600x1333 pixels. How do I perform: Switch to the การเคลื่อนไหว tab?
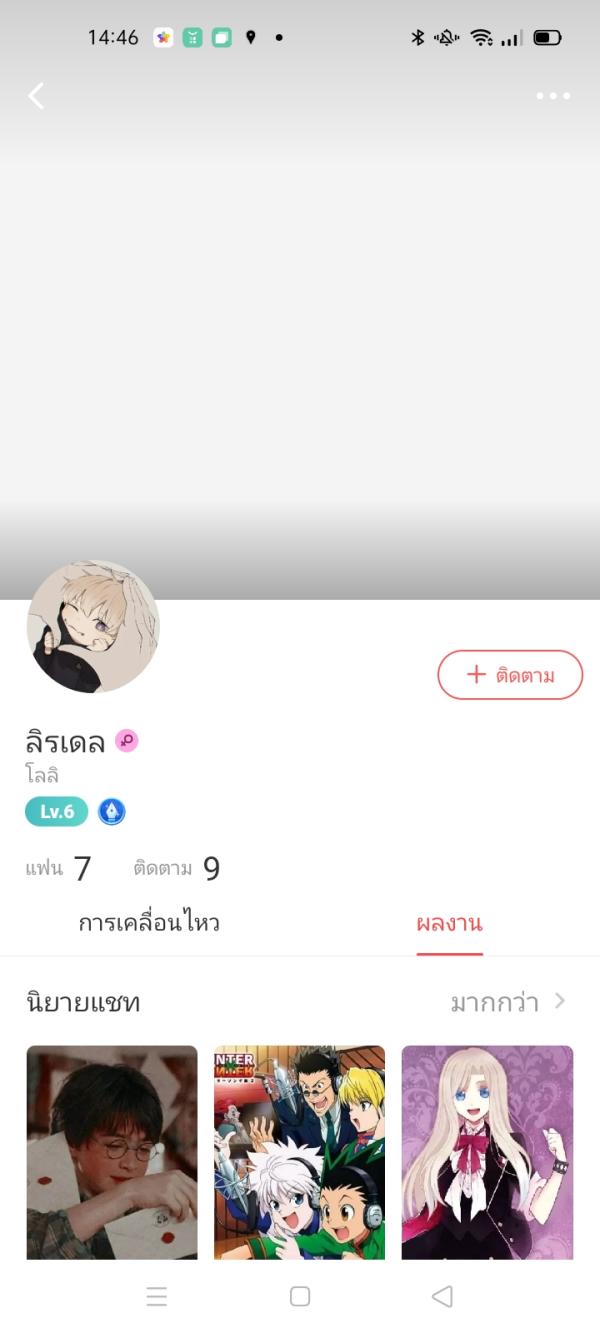(x=149, y=923)
